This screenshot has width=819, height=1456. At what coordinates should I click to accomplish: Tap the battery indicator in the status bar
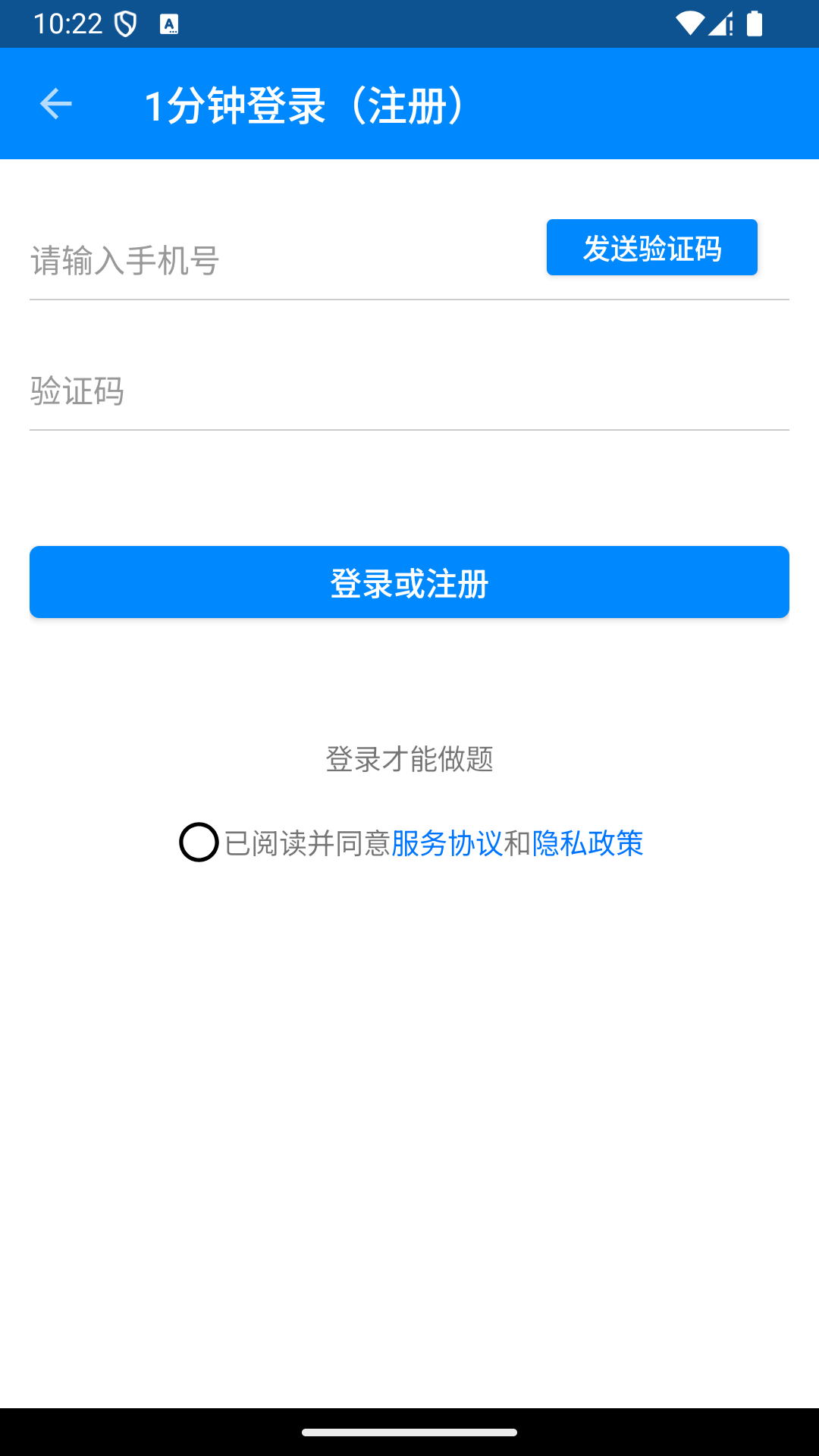click(755, 24)
